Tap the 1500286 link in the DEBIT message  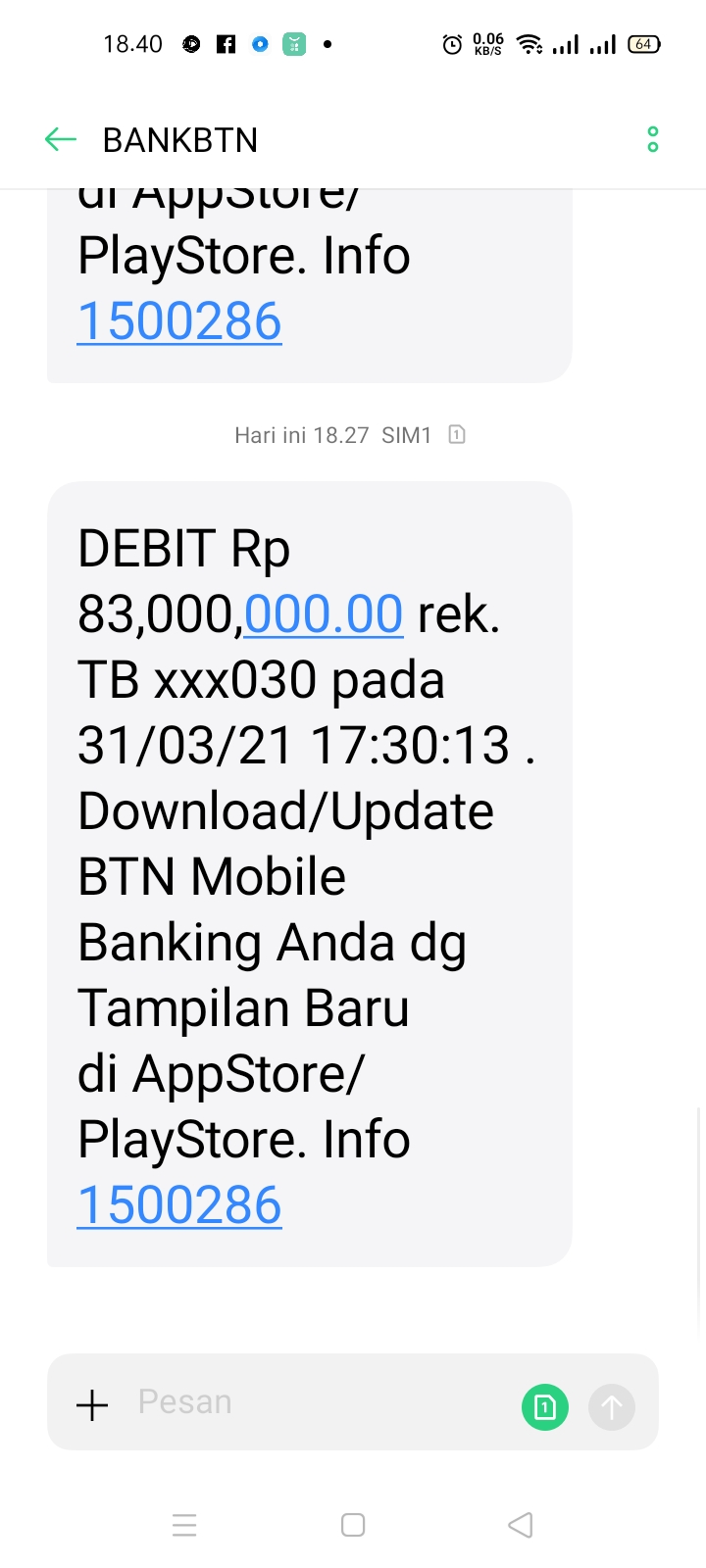pyautogui.click(x=179, y=1204)
